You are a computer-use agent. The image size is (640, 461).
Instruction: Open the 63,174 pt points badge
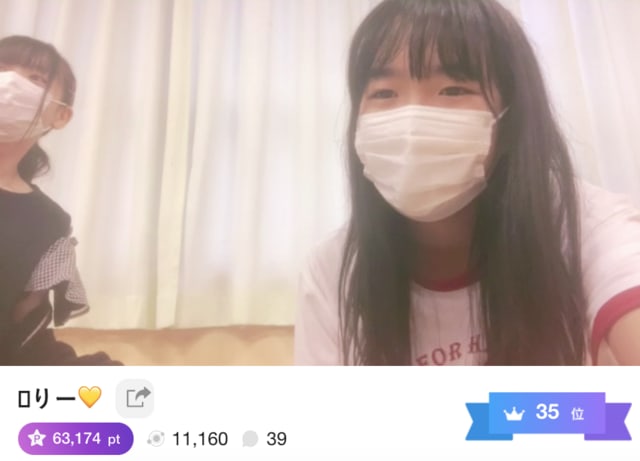click(76, 438)
